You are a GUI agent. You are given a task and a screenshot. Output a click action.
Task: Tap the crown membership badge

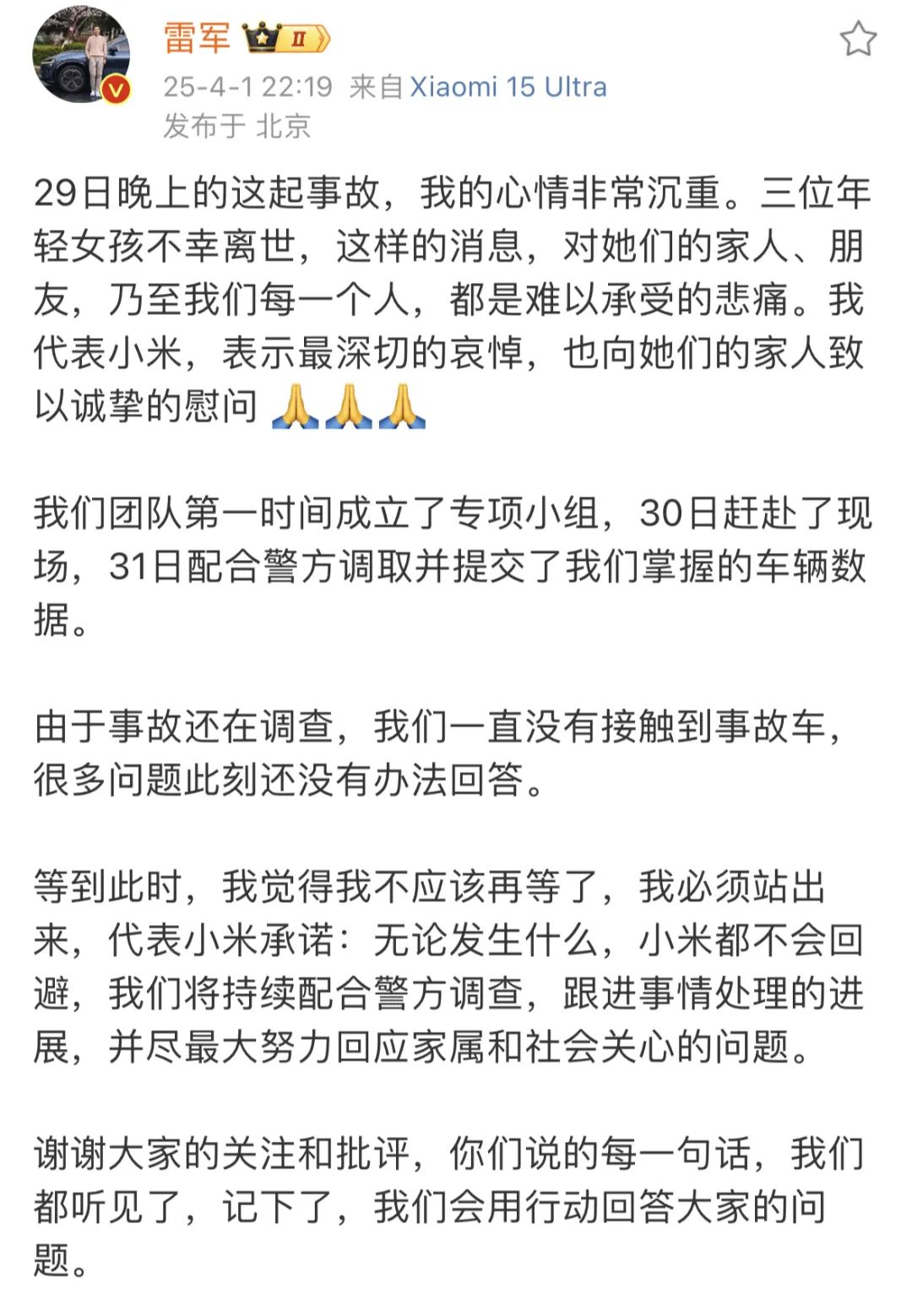click(x=285, y=38)
